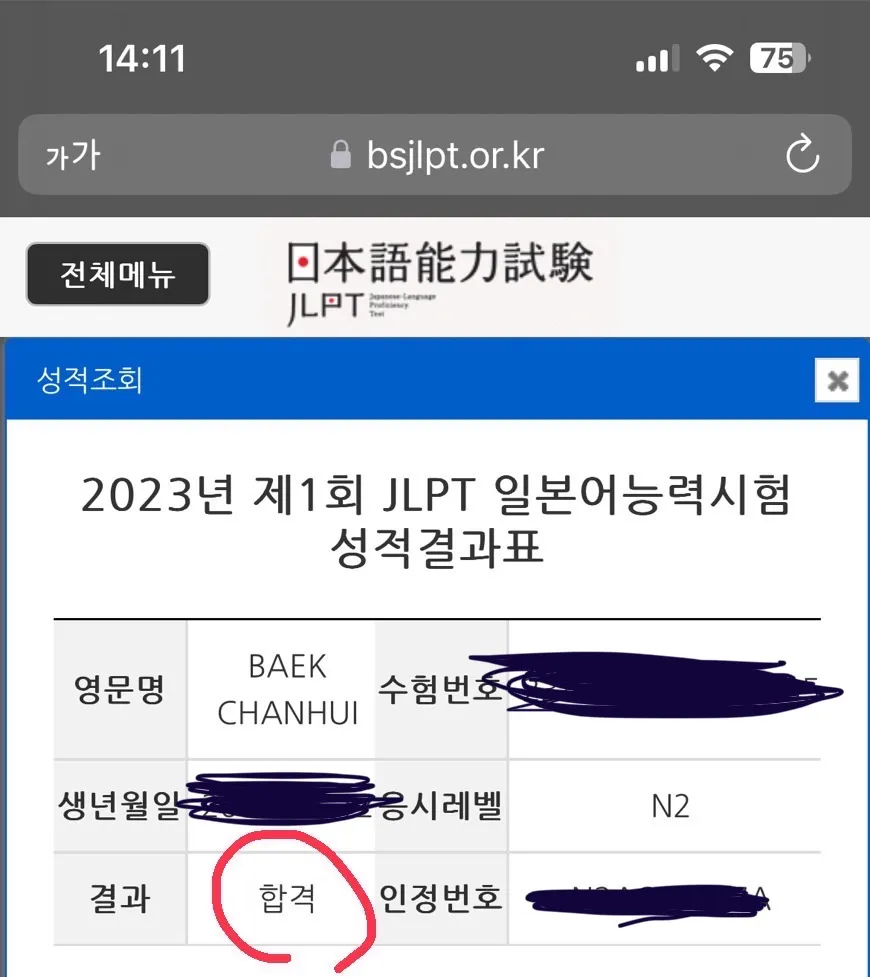Tap the battery indicator showing 75
This screenshot has width=870, height=977.
click(x=775, y=58)
